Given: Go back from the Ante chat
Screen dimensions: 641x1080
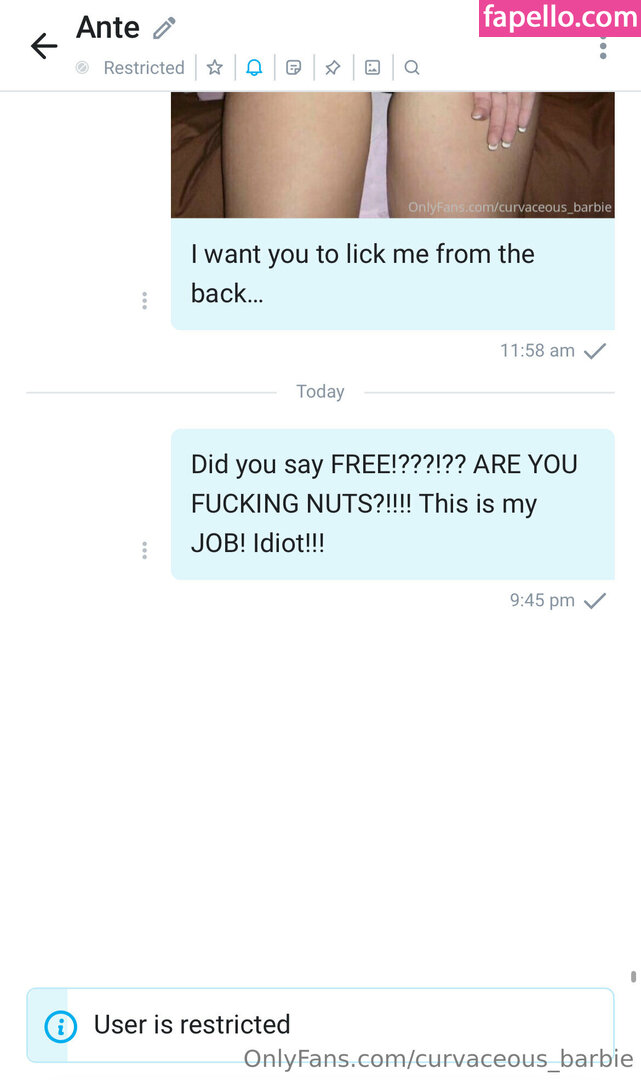Looking at the screenshot, I should coord(43,46).
